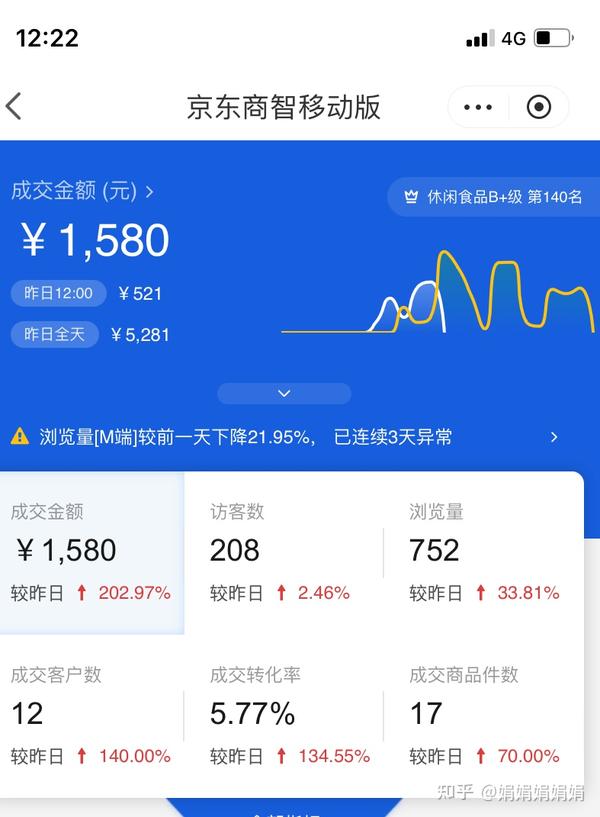
Task: Select the 成交转化率 metric card
Action: tap(283, 715)
